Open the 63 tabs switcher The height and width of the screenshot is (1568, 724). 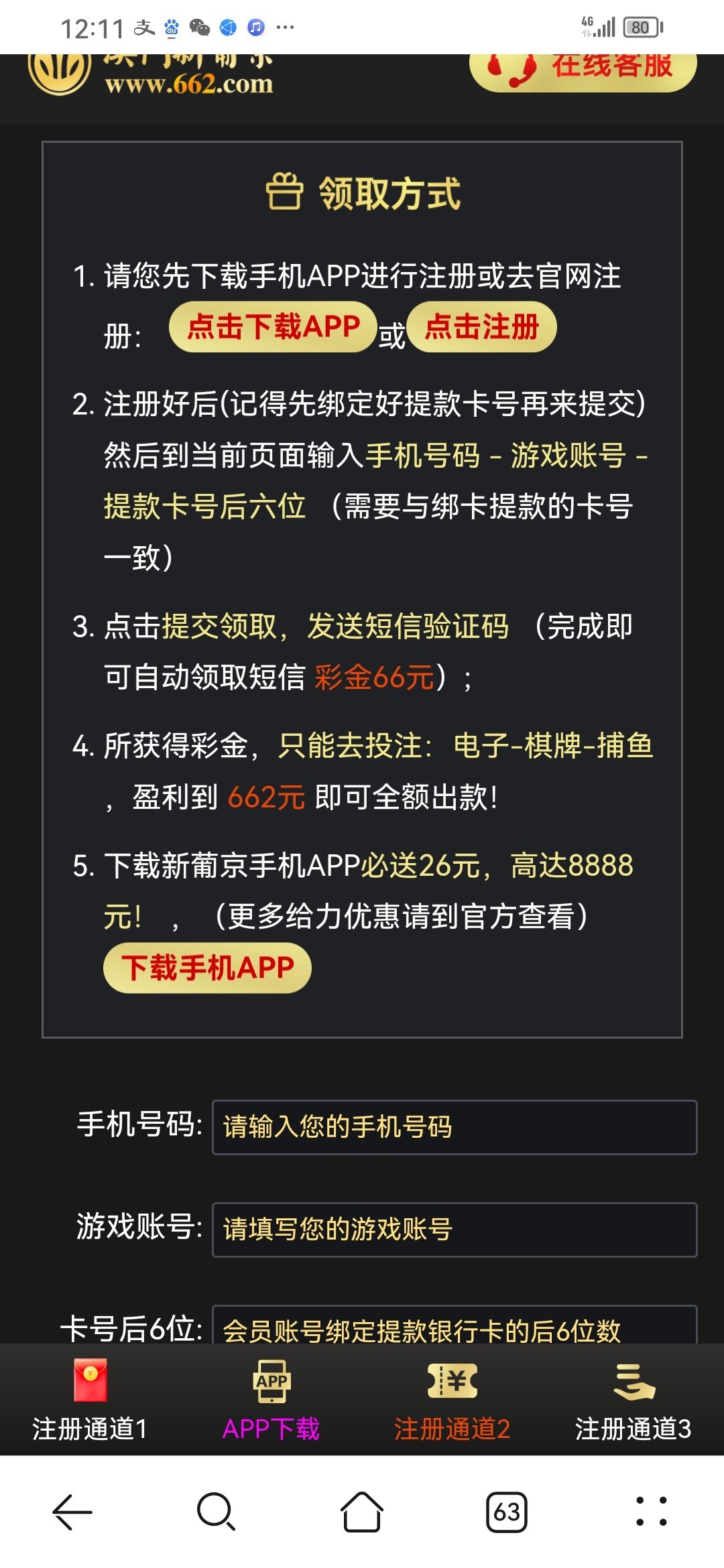tap(507, 1512)
